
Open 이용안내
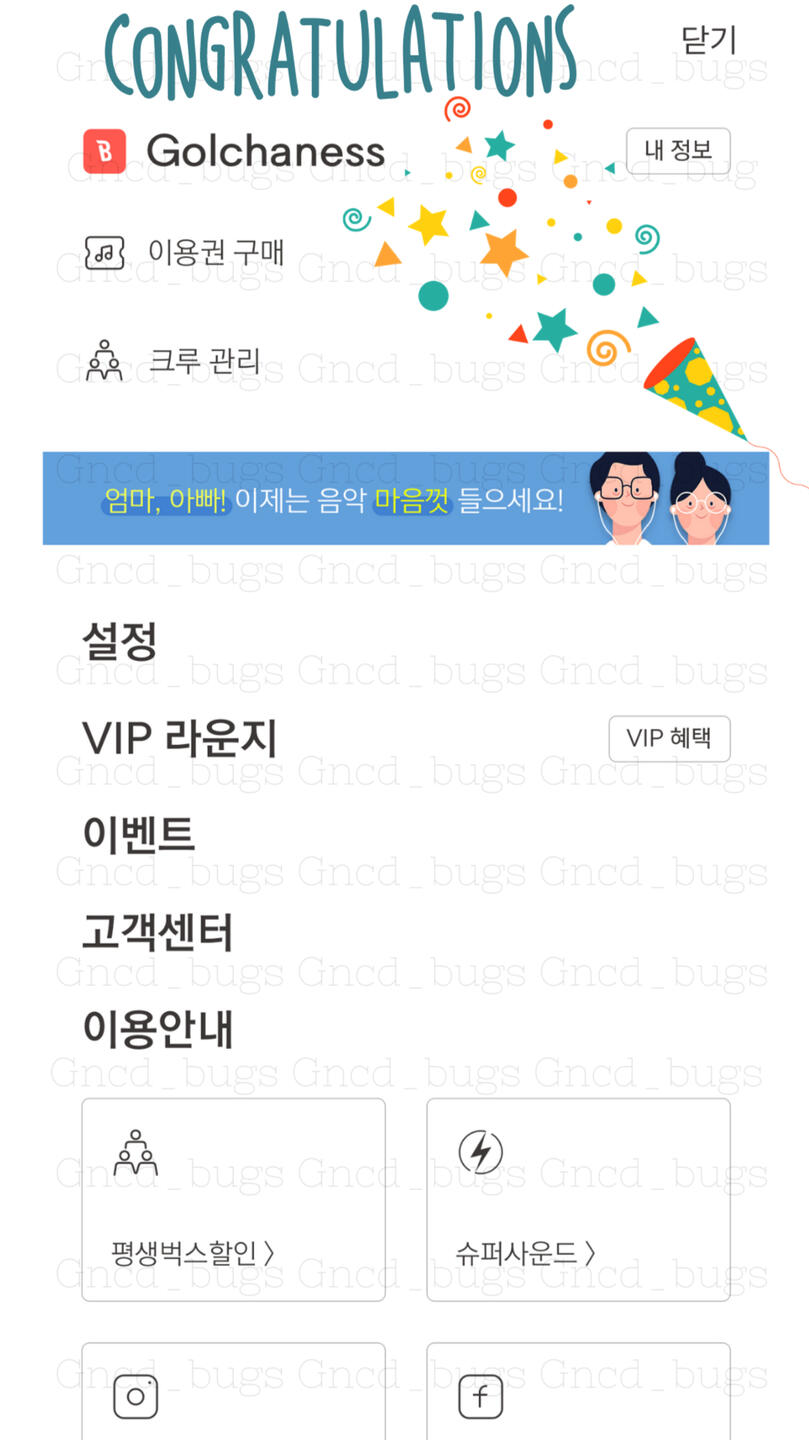pos(157,1028)
